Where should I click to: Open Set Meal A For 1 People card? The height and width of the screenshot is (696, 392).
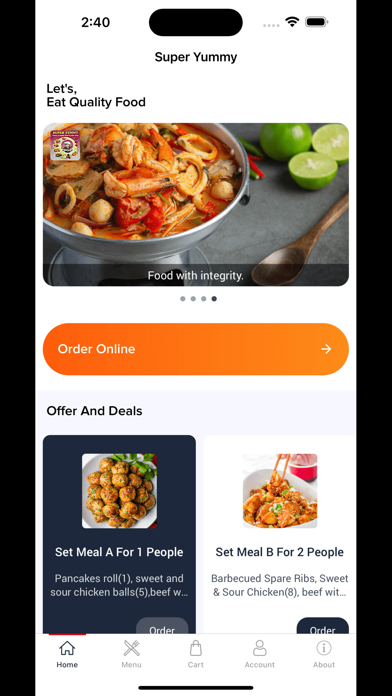(119, 534)
